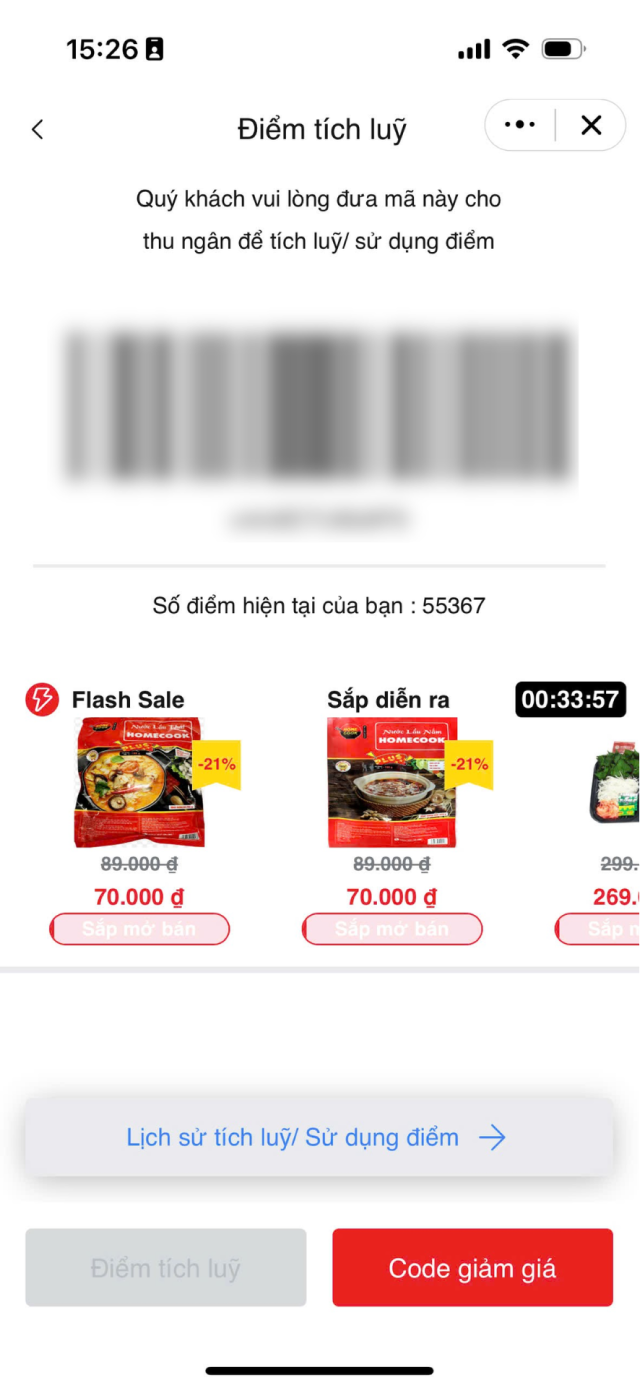
Task: Go back using the top-left arrow
Action: (x=38, y=129)
